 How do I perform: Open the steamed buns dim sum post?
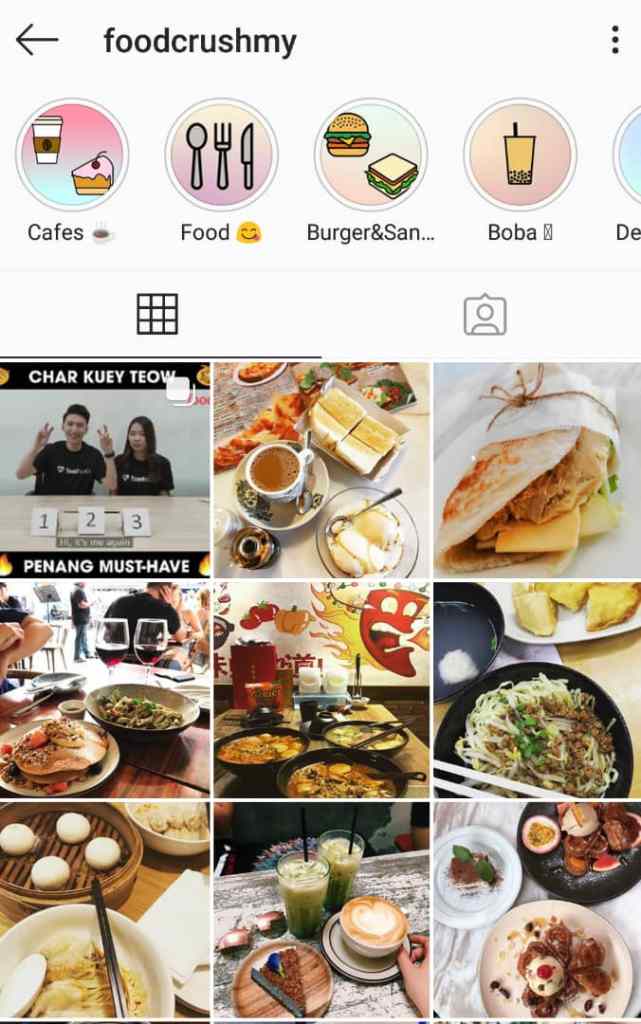coord(105,908)
